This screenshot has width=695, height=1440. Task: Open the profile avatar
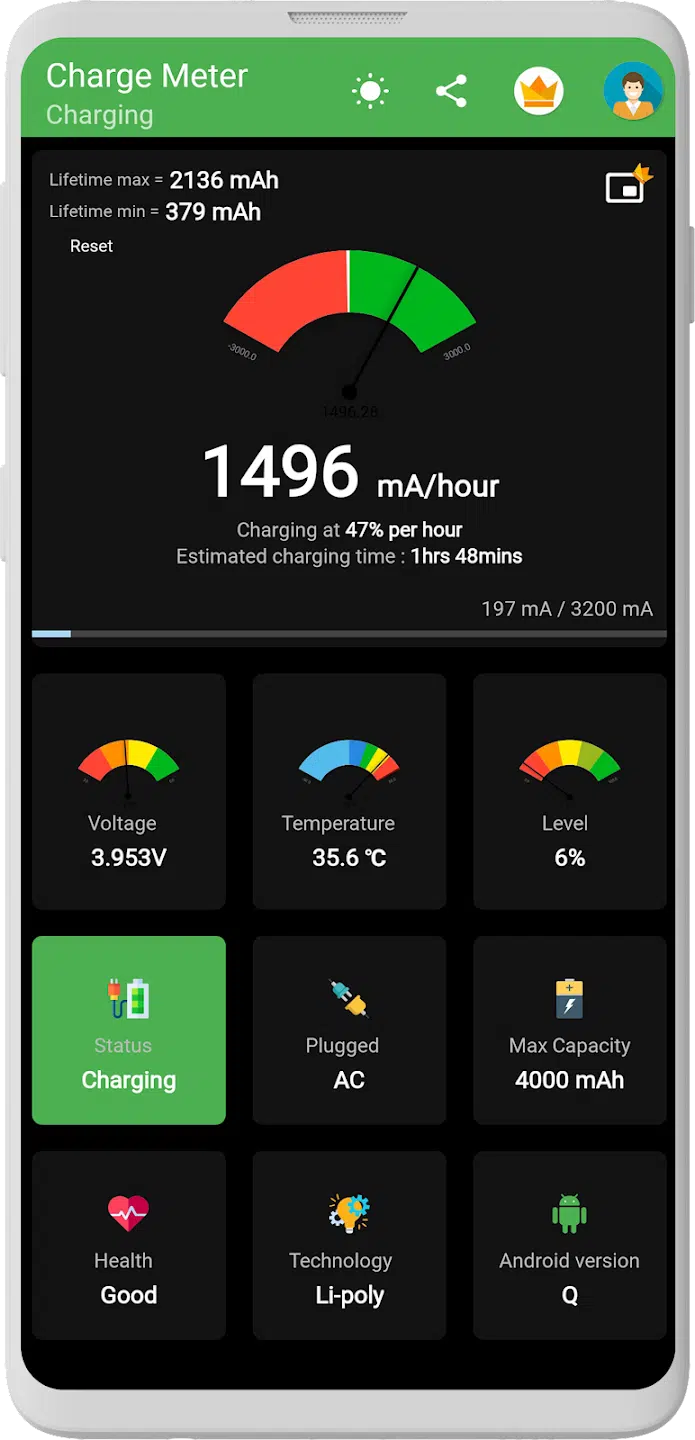[x=632, y=92]
